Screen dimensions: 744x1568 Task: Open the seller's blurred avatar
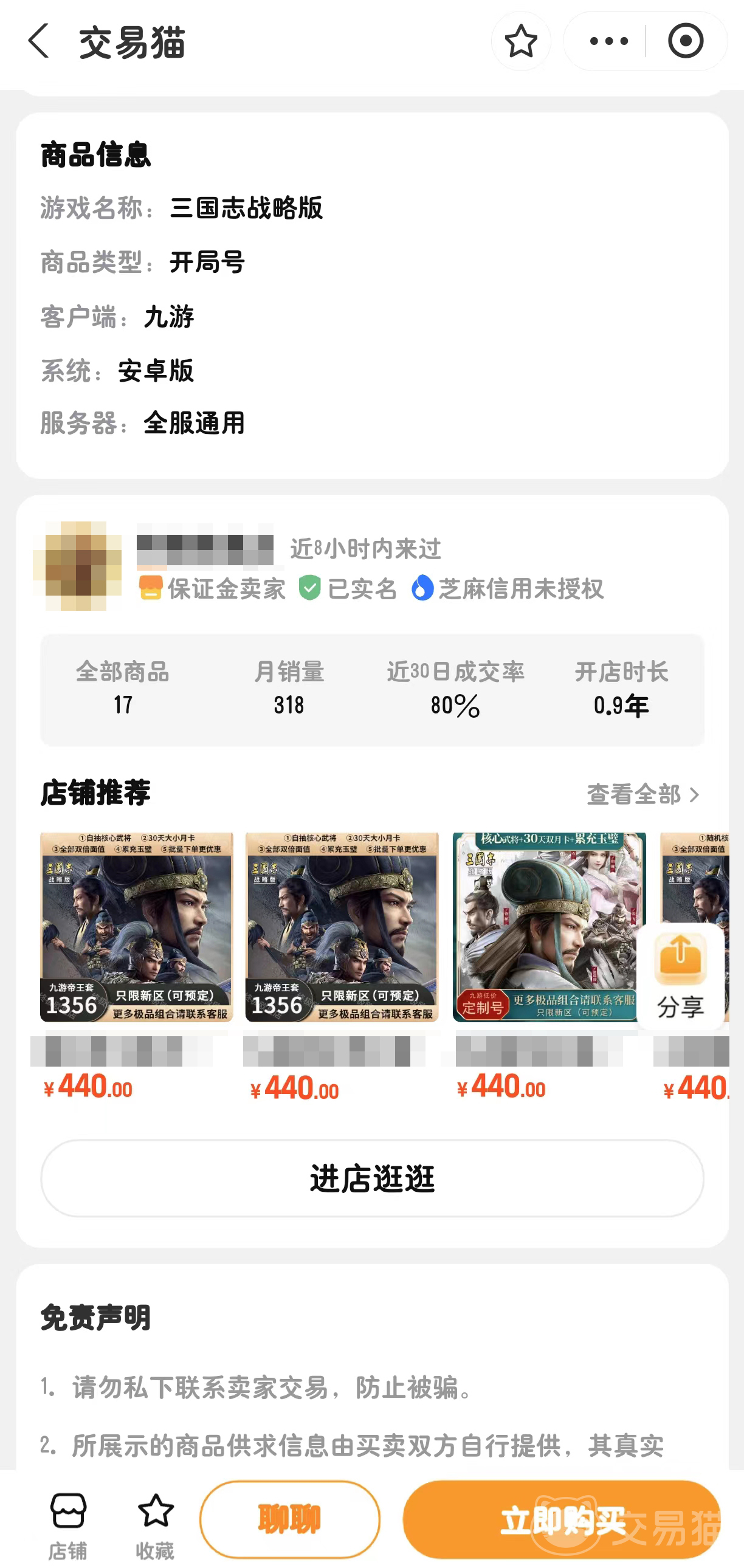pos(77,565)
